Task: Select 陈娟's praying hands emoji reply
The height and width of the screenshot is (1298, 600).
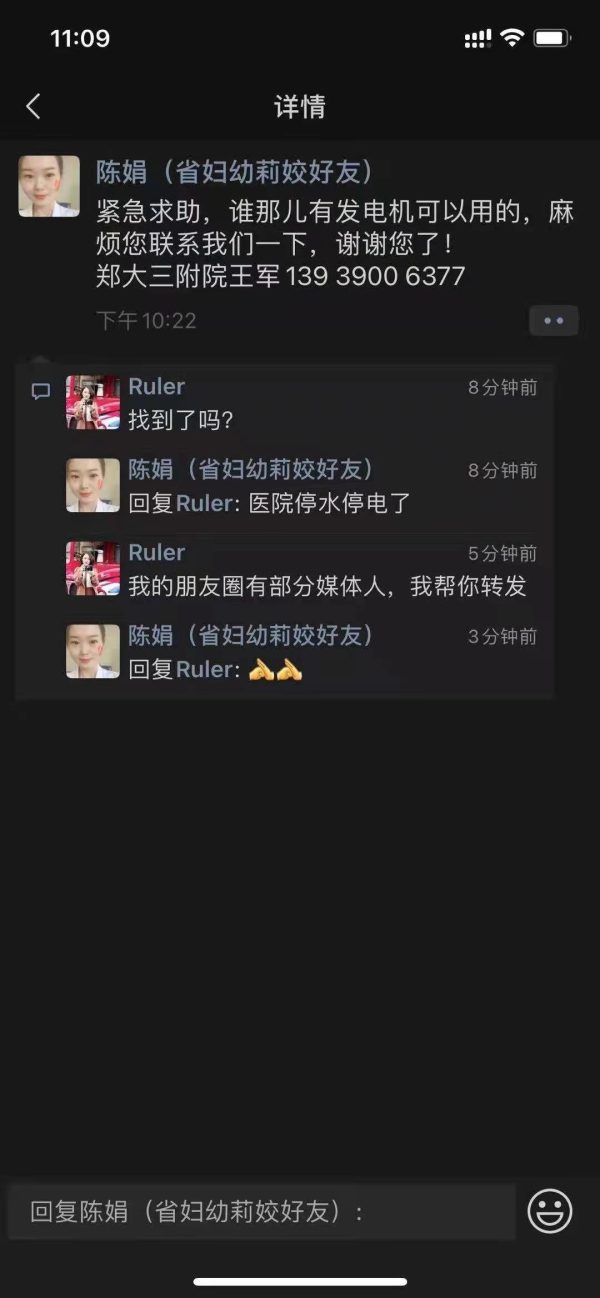Action: tap(274, 669)
